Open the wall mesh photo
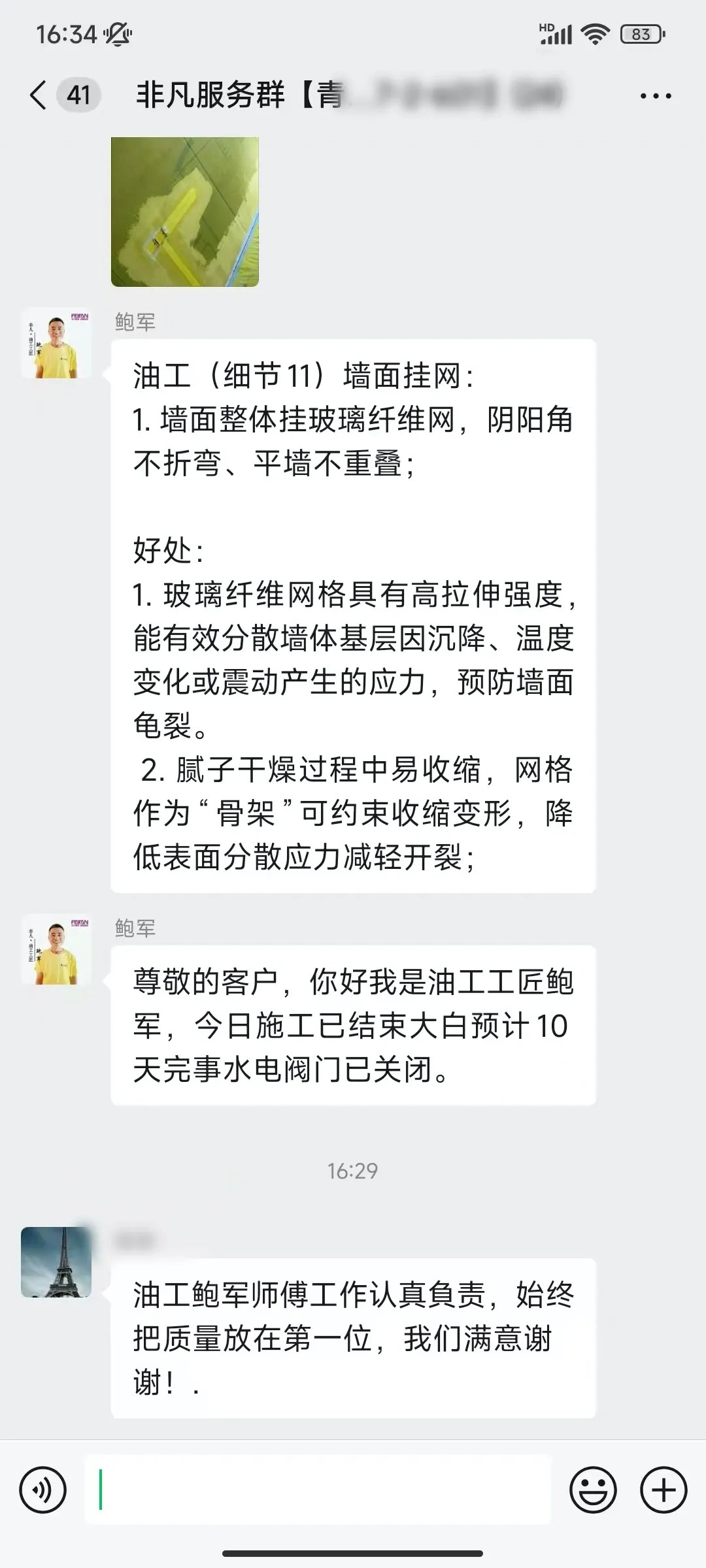706x1568 pixels. point(185,212)
